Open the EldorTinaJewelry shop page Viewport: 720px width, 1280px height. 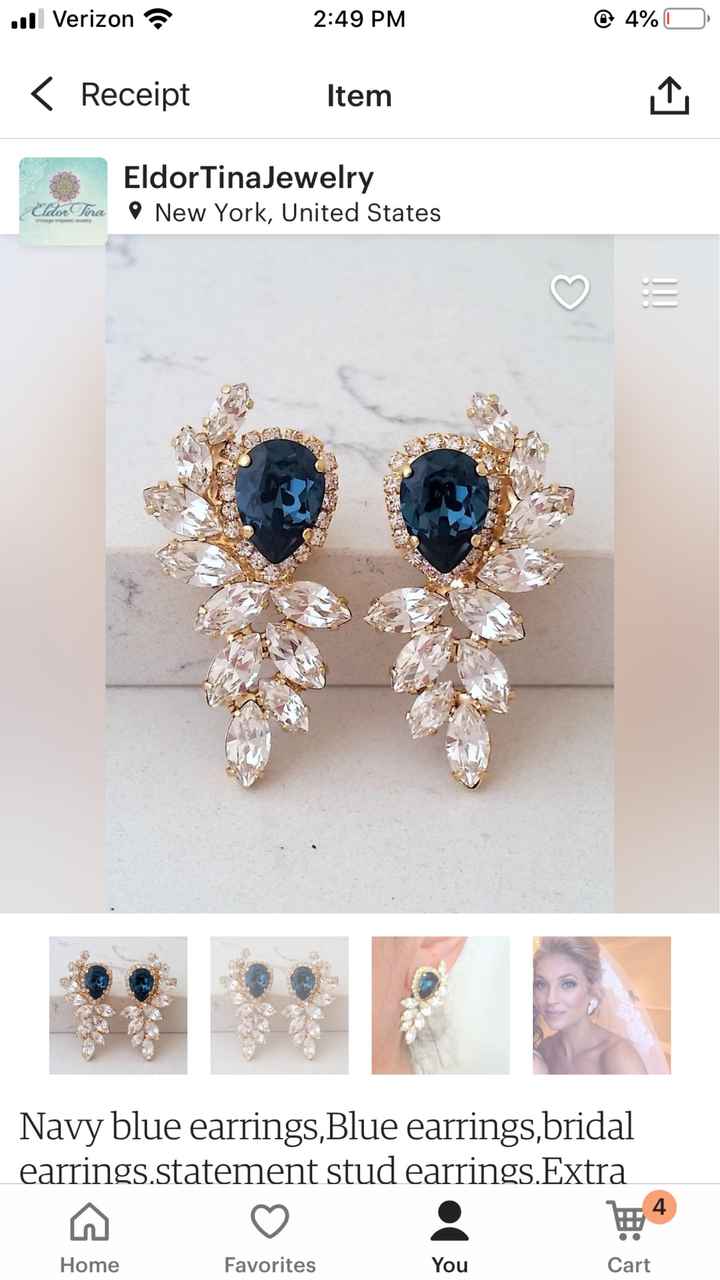pos(248,178)
